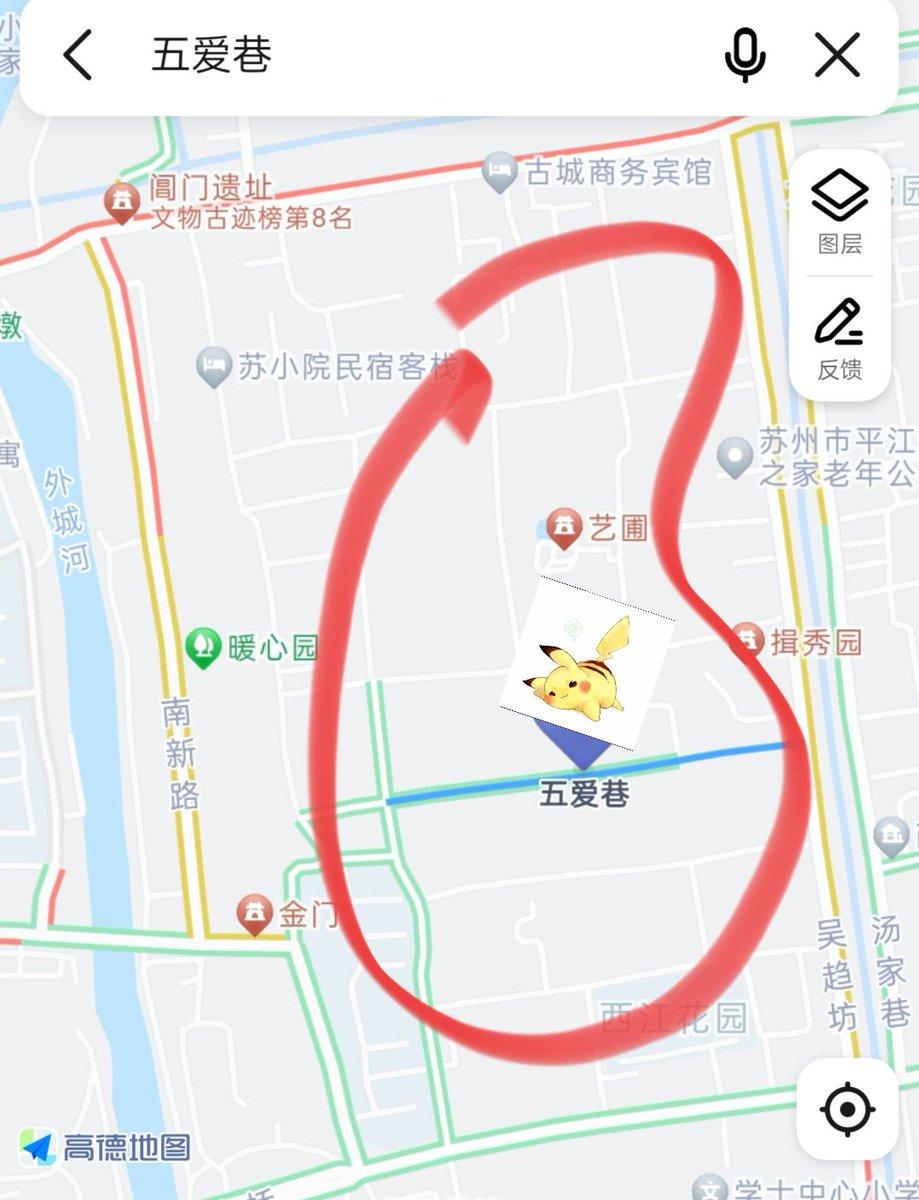Open the 图层 map layers panel
The height and width of the screenshot is (1200, 919).
coord(839,211)
